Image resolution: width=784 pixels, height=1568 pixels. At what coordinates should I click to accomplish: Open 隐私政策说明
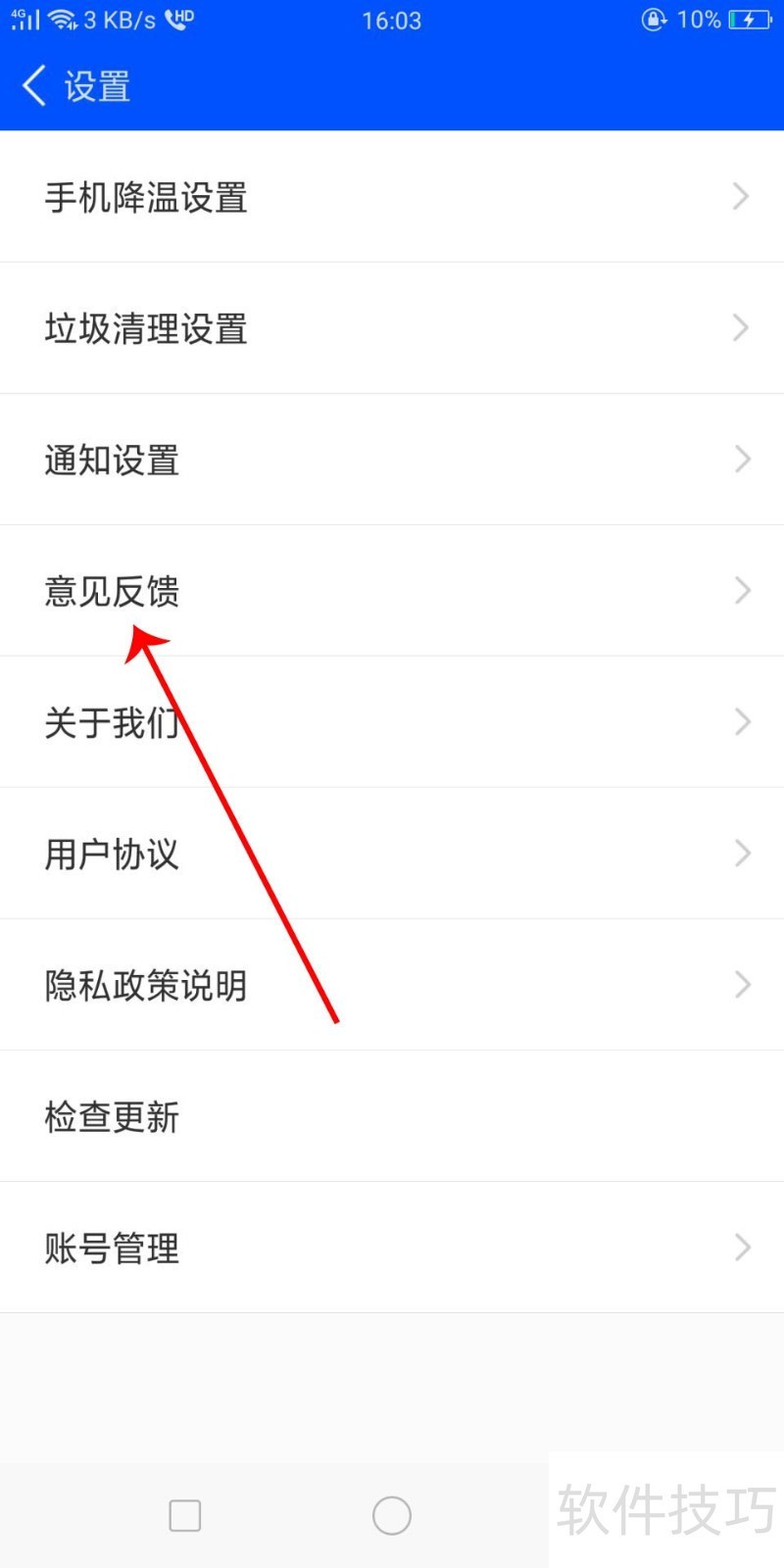[x=392, y=985]
